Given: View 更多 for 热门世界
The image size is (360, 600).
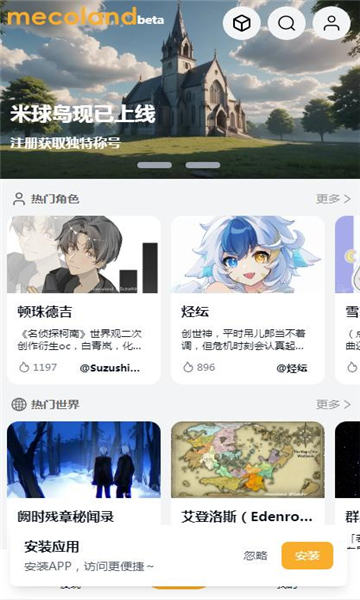Looking at the screenshot, I should point(333,404).
